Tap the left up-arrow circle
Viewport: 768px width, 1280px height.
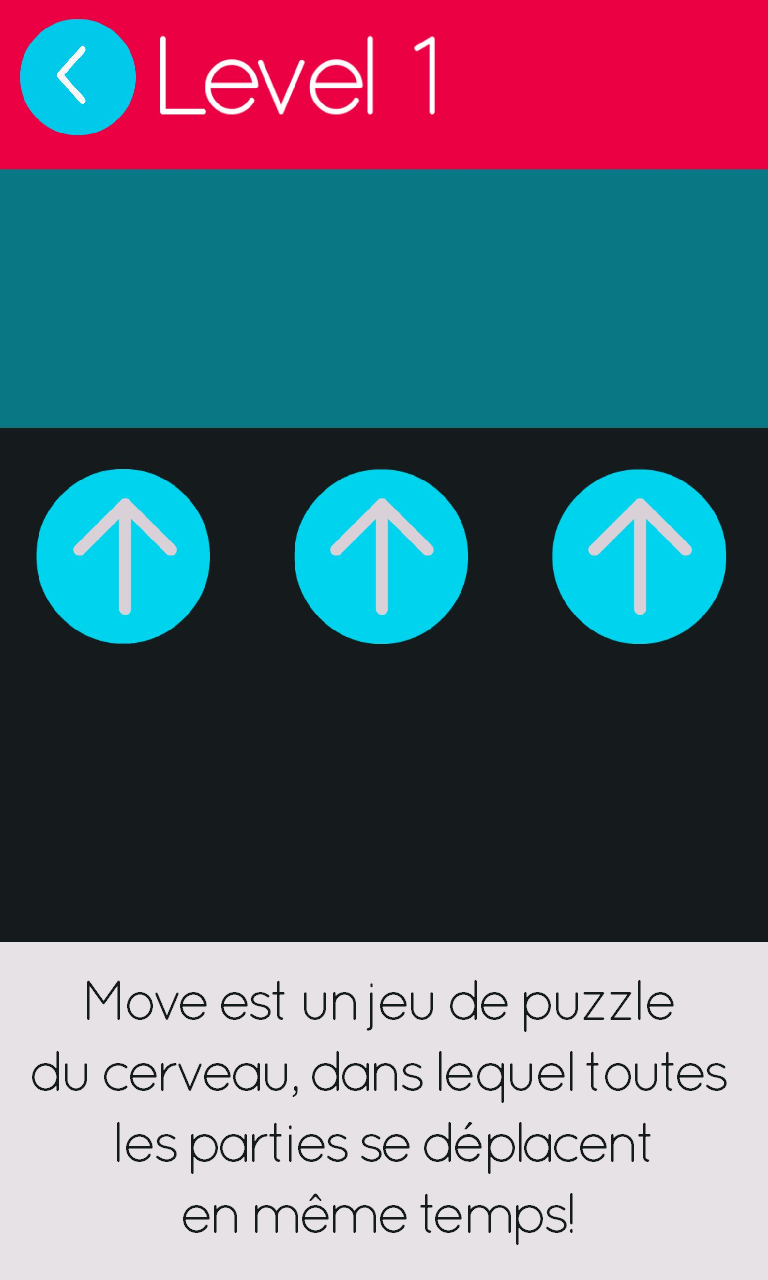[123, 556]
